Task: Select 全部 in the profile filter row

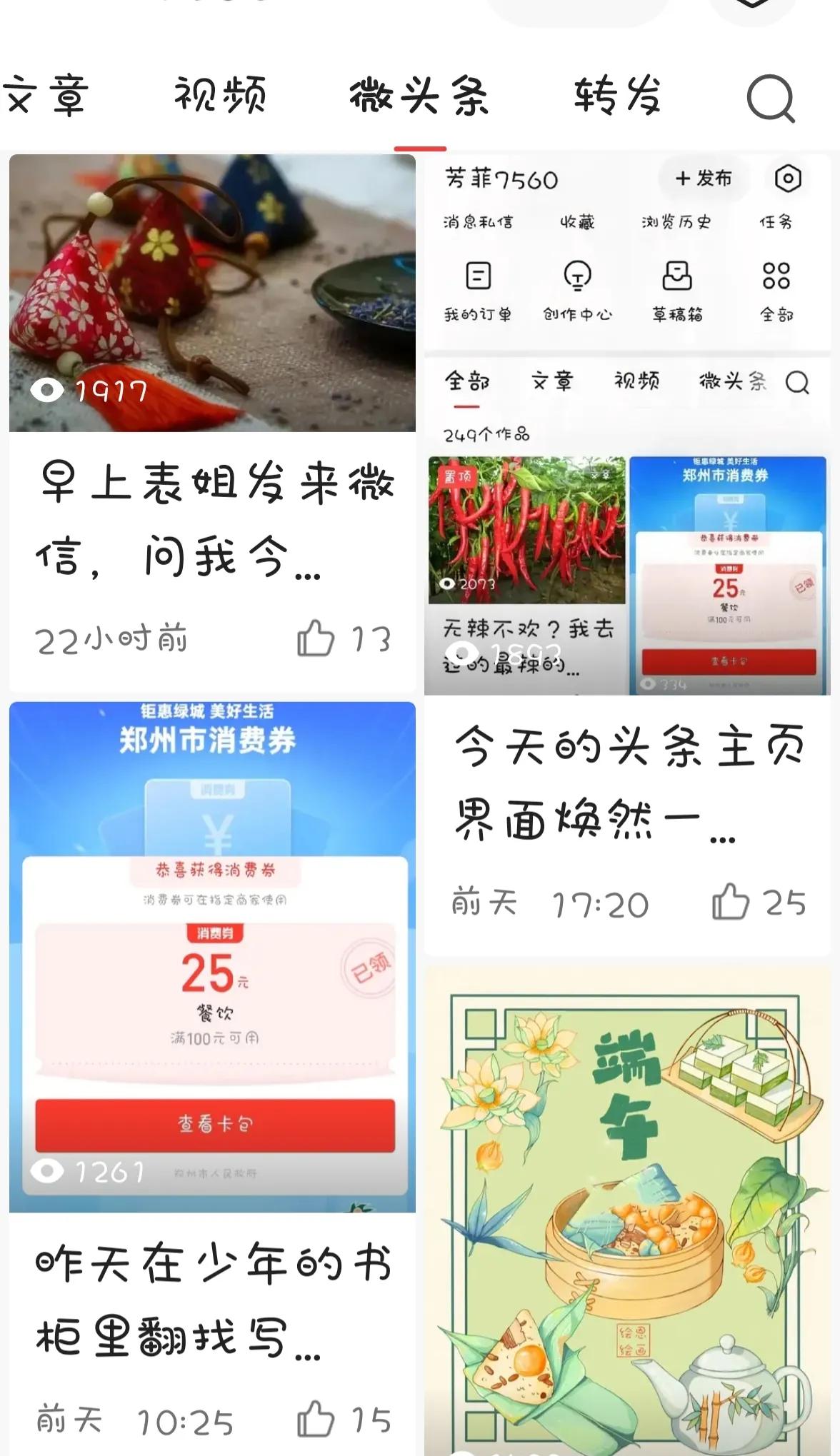Action: tap(468, 383)
